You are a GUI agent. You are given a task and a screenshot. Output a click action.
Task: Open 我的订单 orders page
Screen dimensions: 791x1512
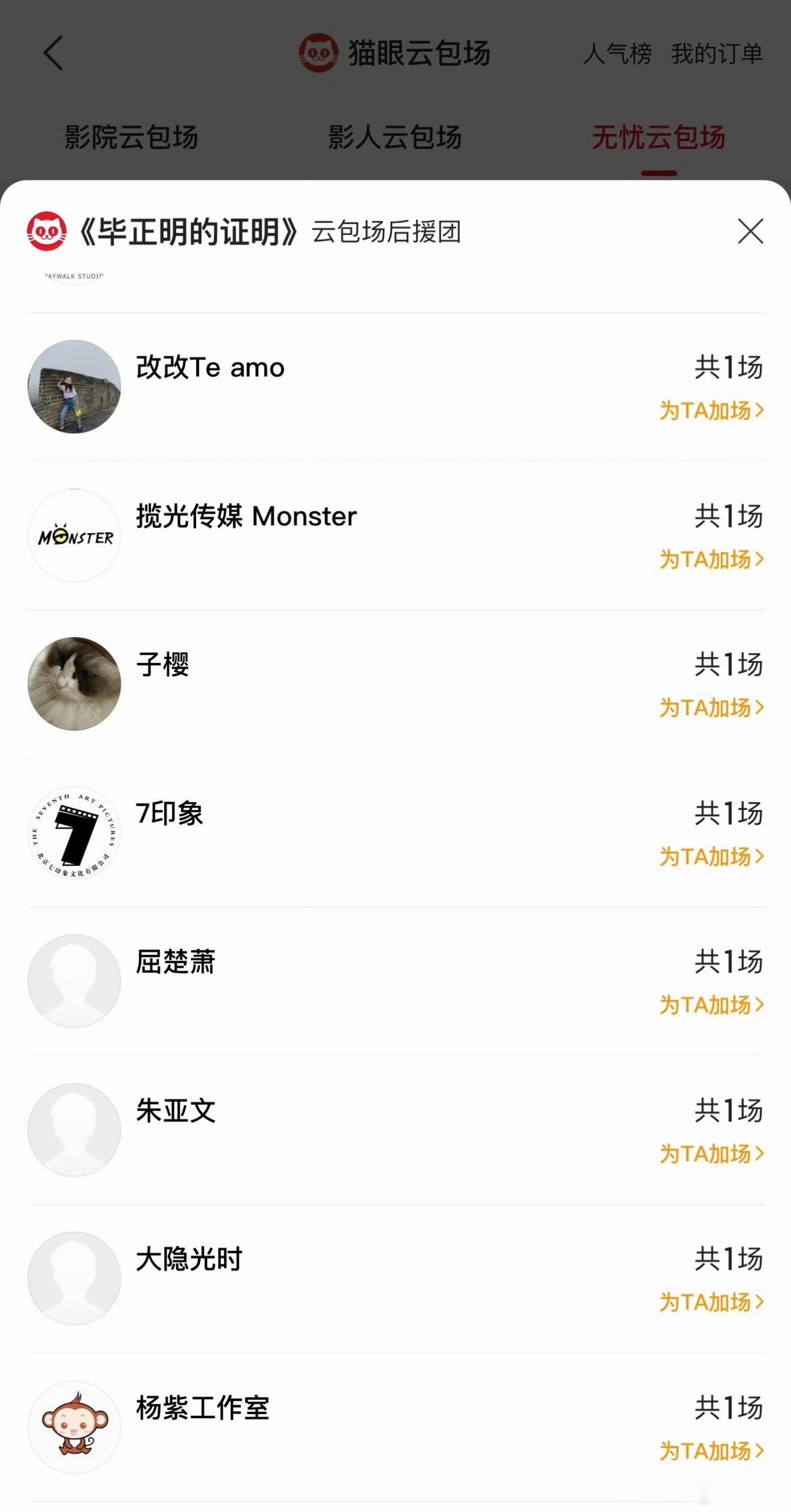click(716, 54)
